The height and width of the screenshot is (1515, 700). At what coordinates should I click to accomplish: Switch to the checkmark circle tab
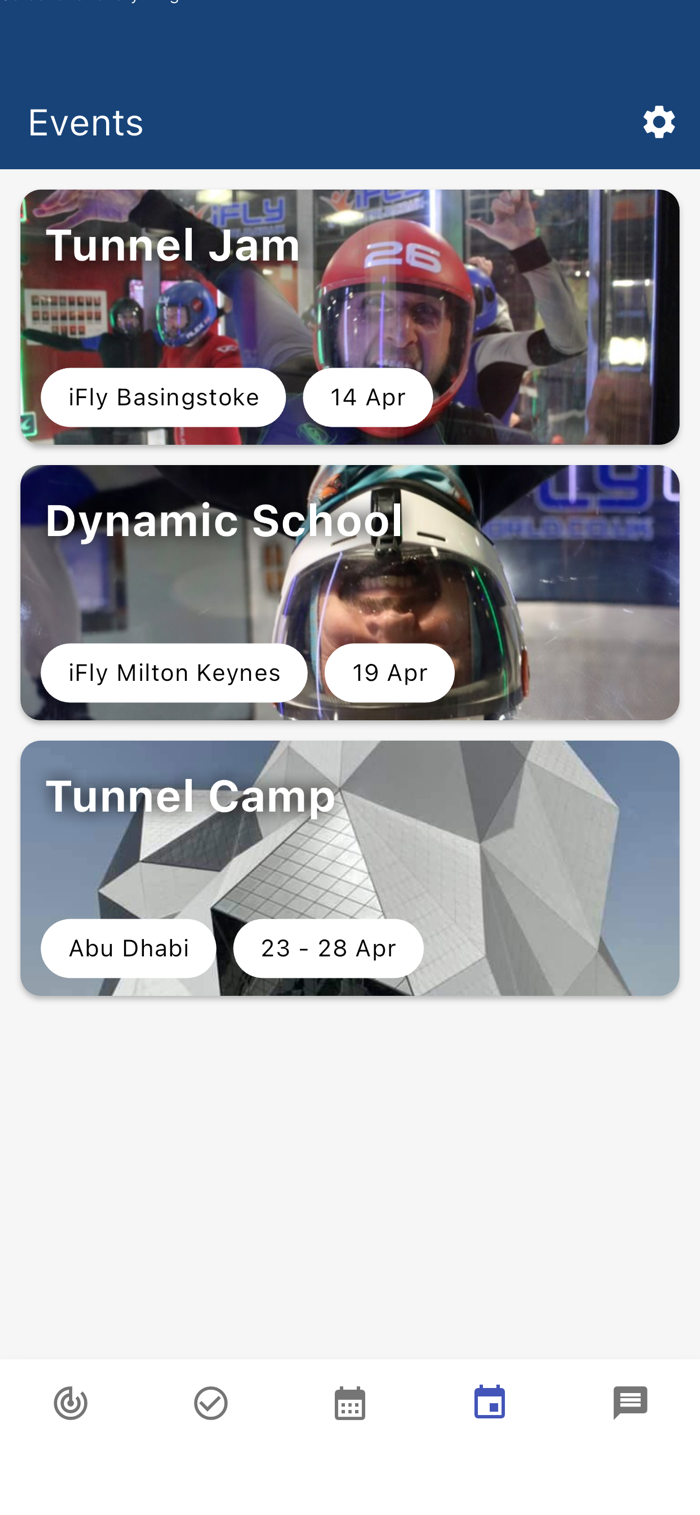210,1403
